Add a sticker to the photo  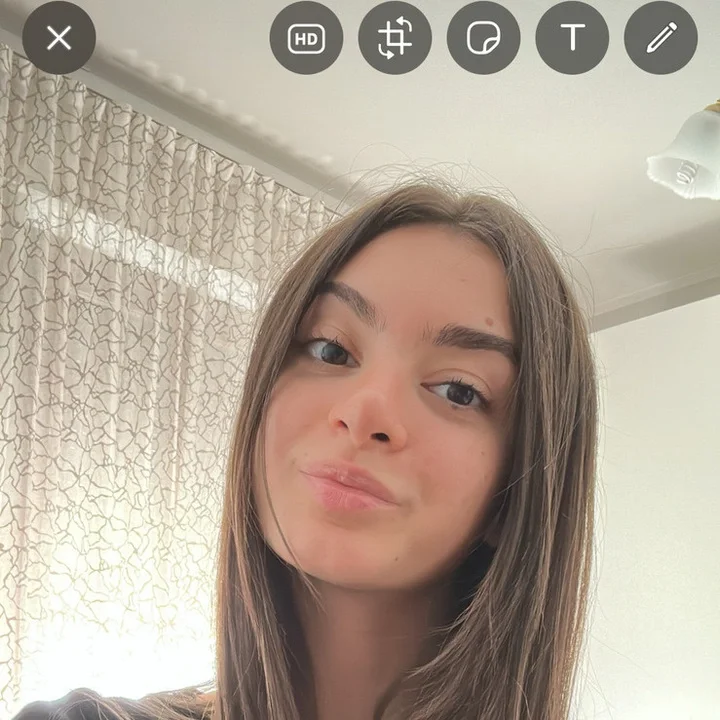(484, 38)
